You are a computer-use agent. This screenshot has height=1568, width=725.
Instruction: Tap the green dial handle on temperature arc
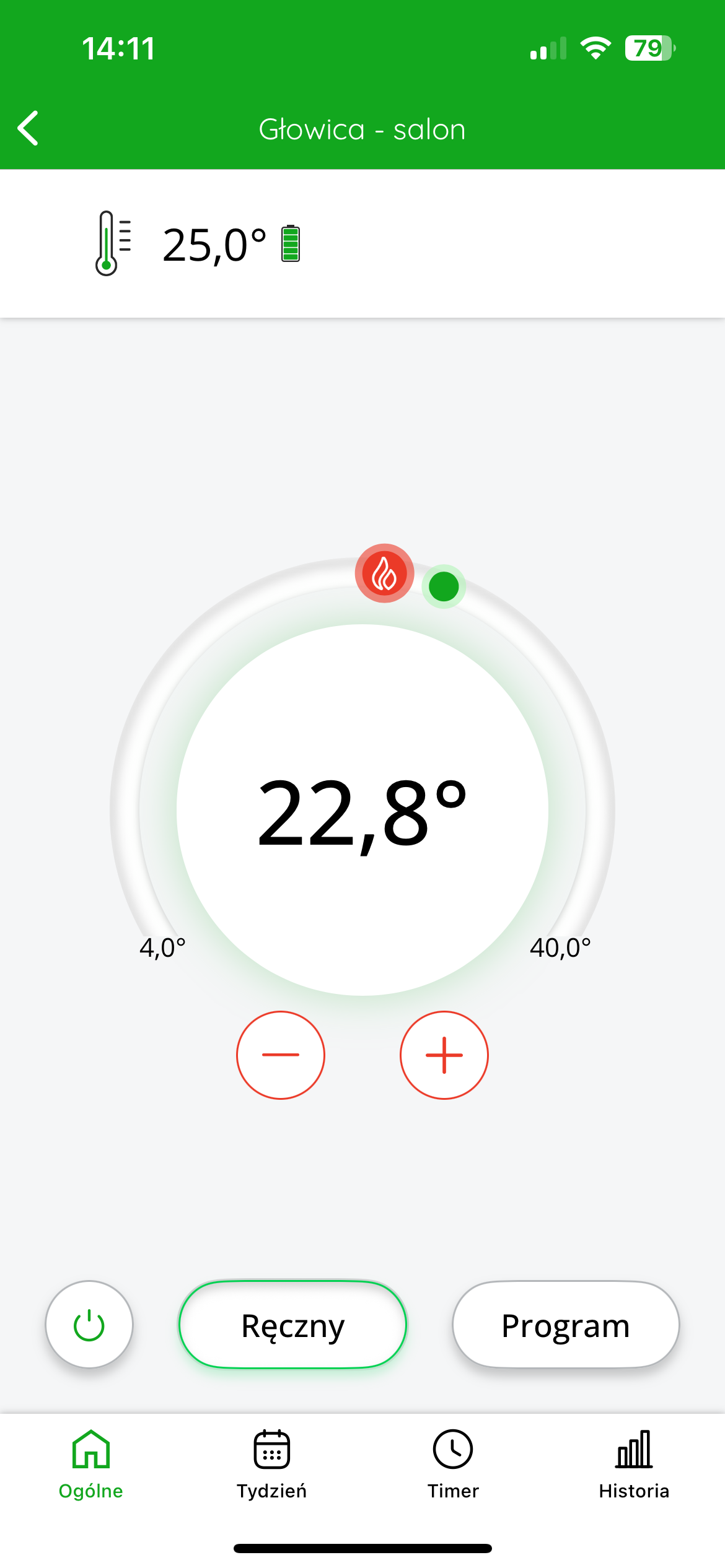(444, 586)
